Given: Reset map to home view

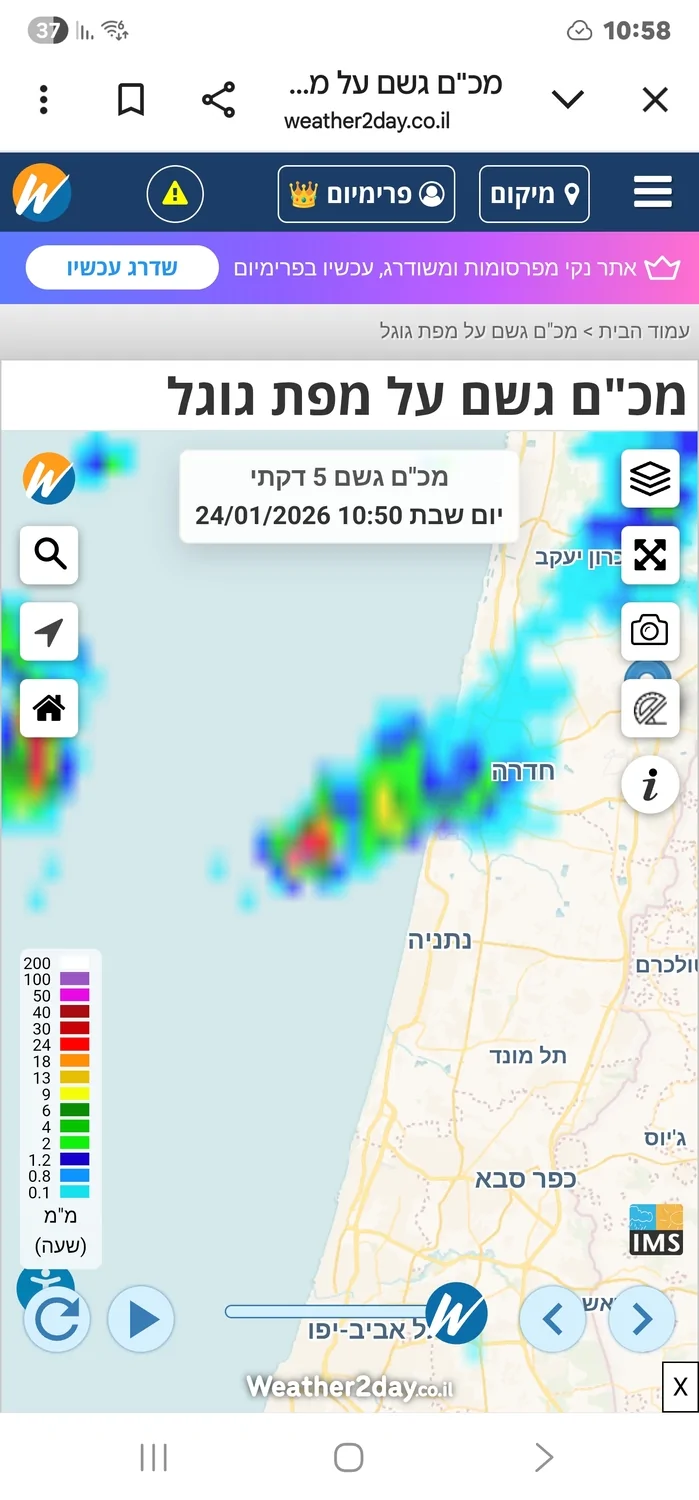Looking at the screenshot, I should (49, 708).
